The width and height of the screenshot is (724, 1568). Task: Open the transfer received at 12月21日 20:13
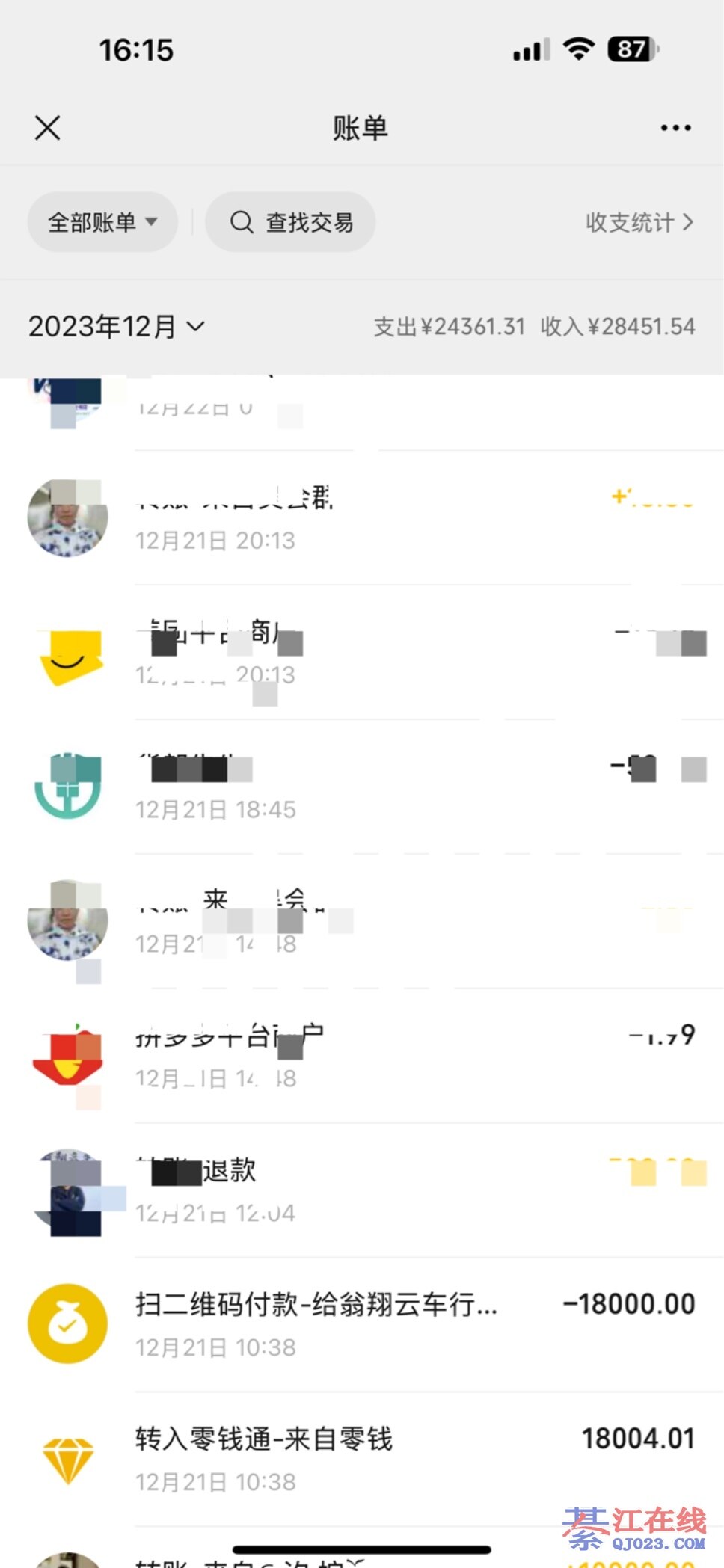[362, 517]
